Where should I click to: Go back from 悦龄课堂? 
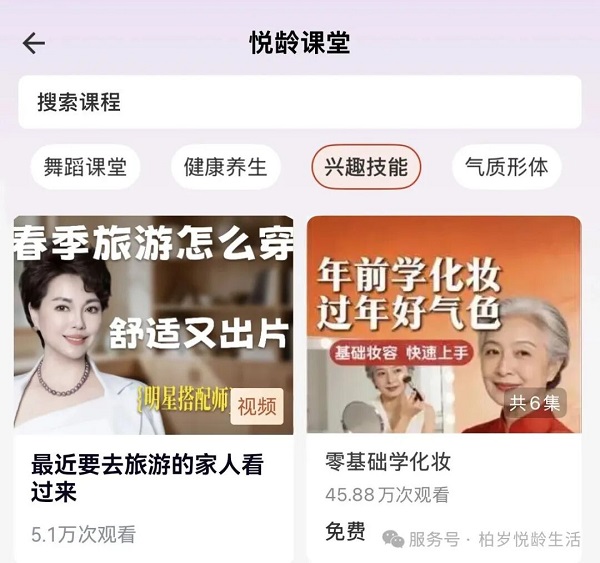click(x=34, y=43)
